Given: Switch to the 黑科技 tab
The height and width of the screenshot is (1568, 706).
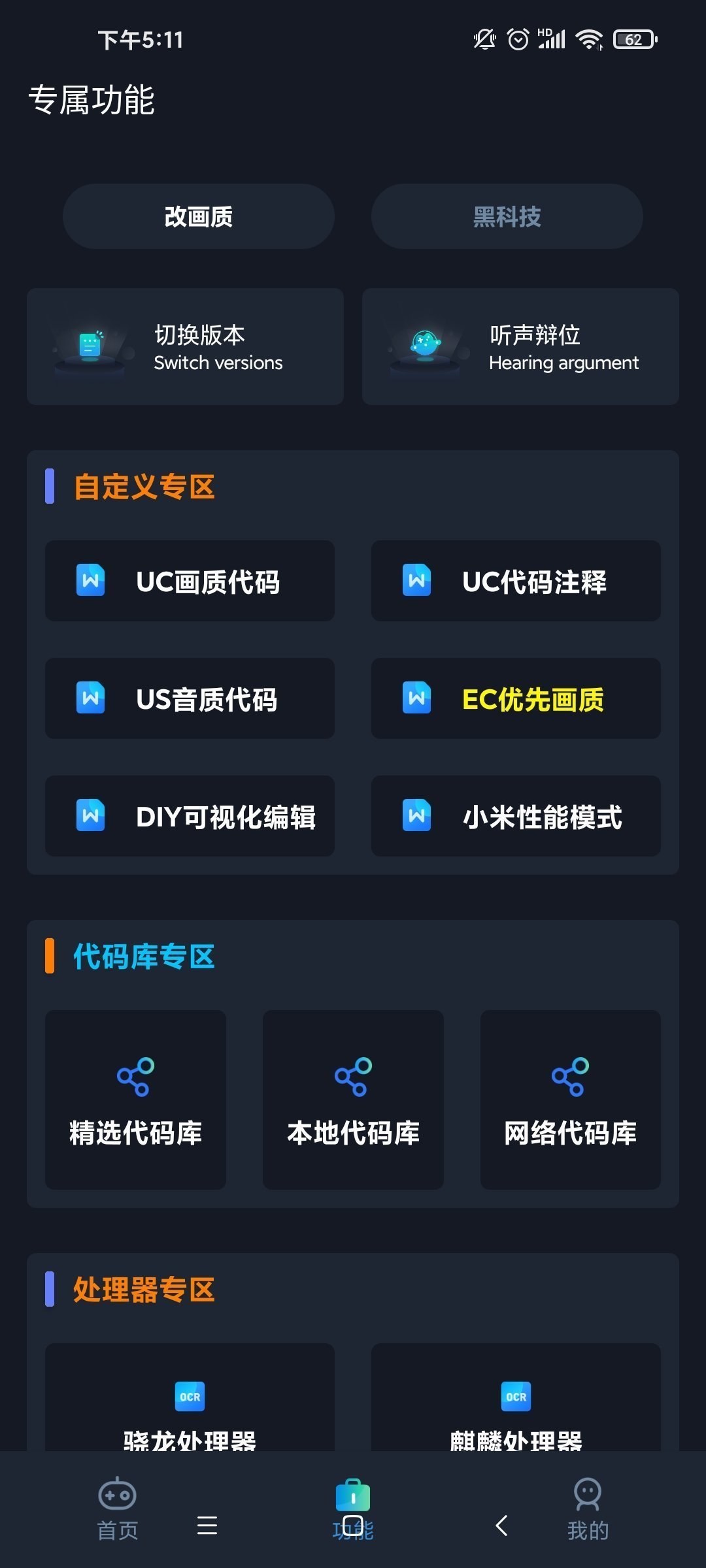Looking at the screenshot, I should 507,216.
